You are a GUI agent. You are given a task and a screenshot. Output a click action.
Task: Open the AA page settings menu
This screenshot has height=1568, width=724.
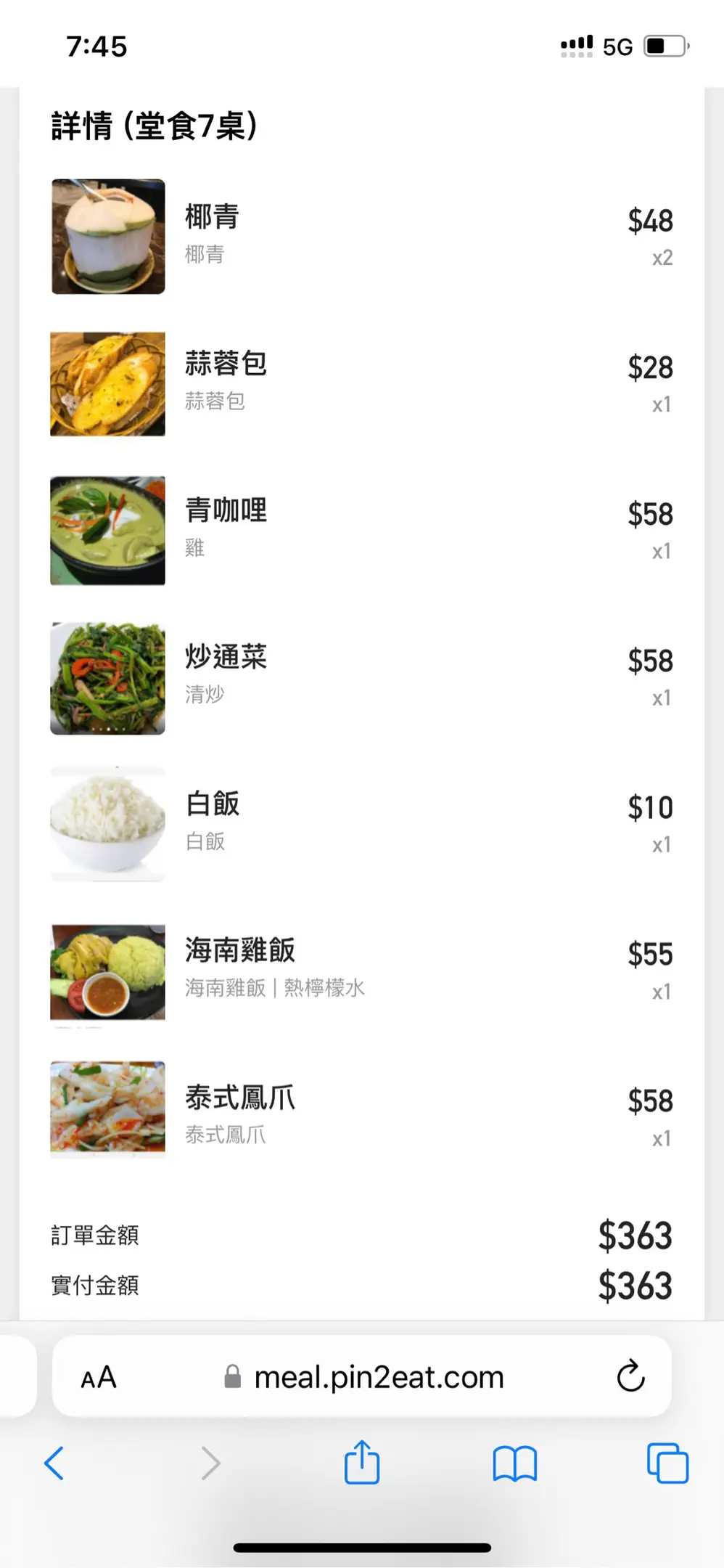[x=99, y=1377]
